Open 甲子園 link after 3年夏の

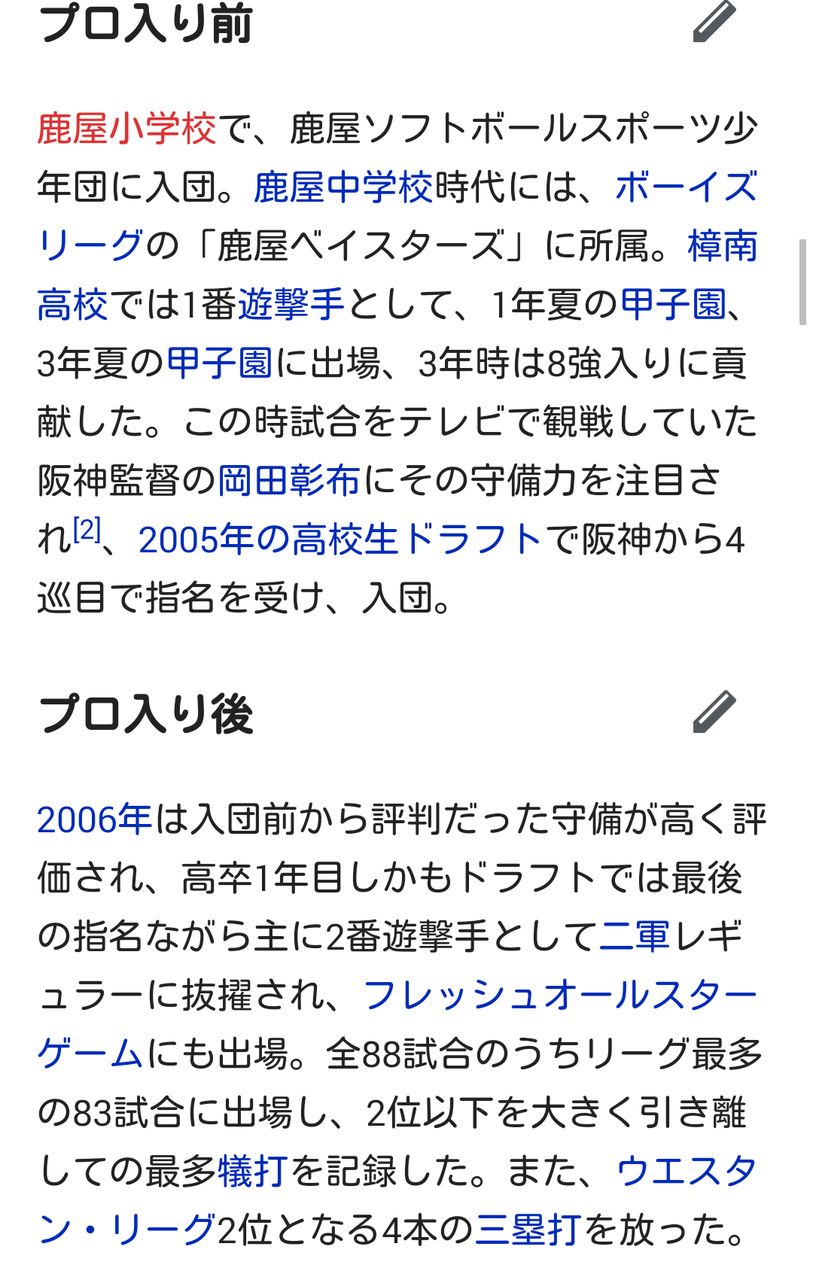pos(219,363)
